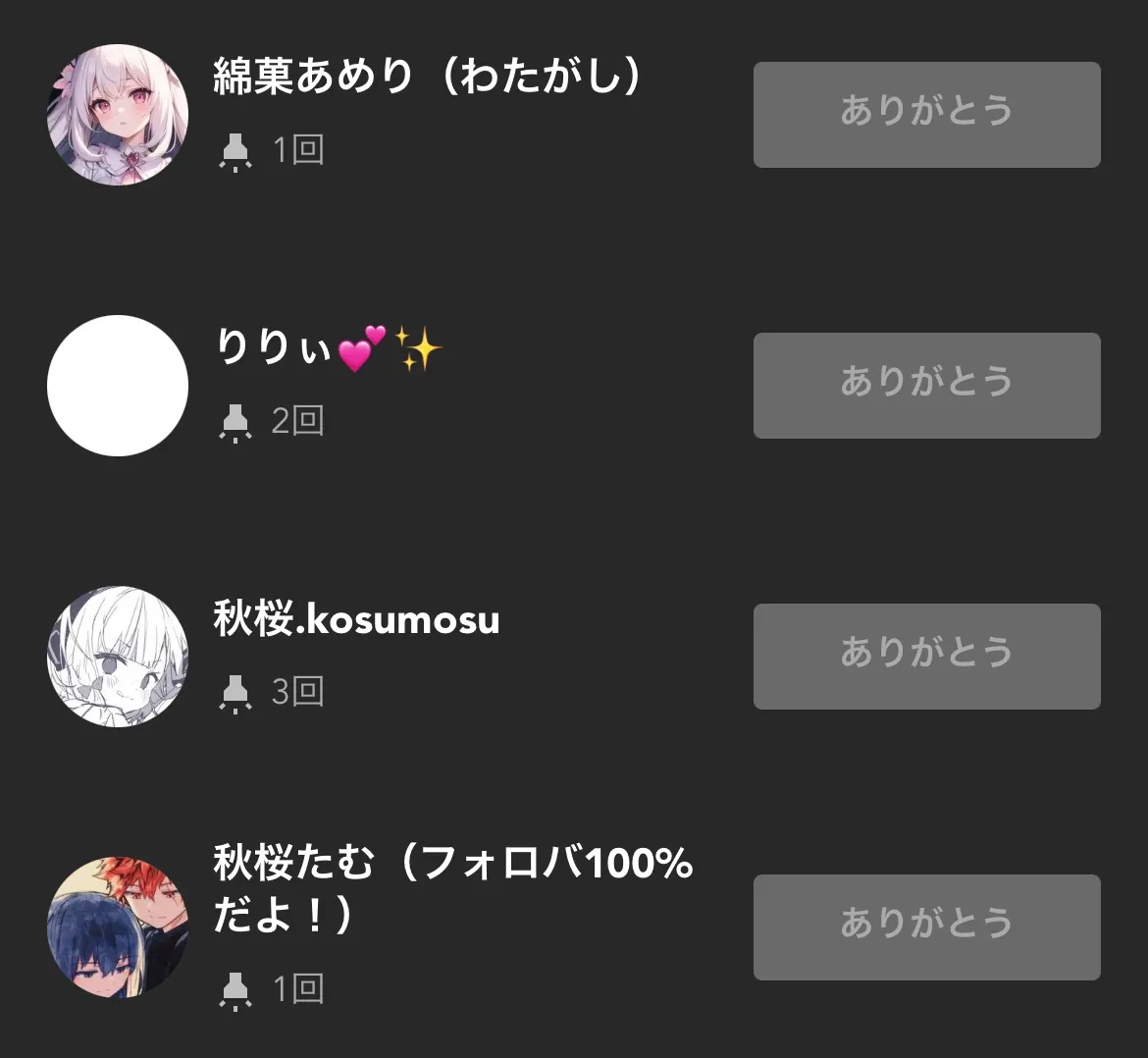Send ありがとう to りりぃ
This screenshot has width=1148, height=1058.
pos(926,385)
